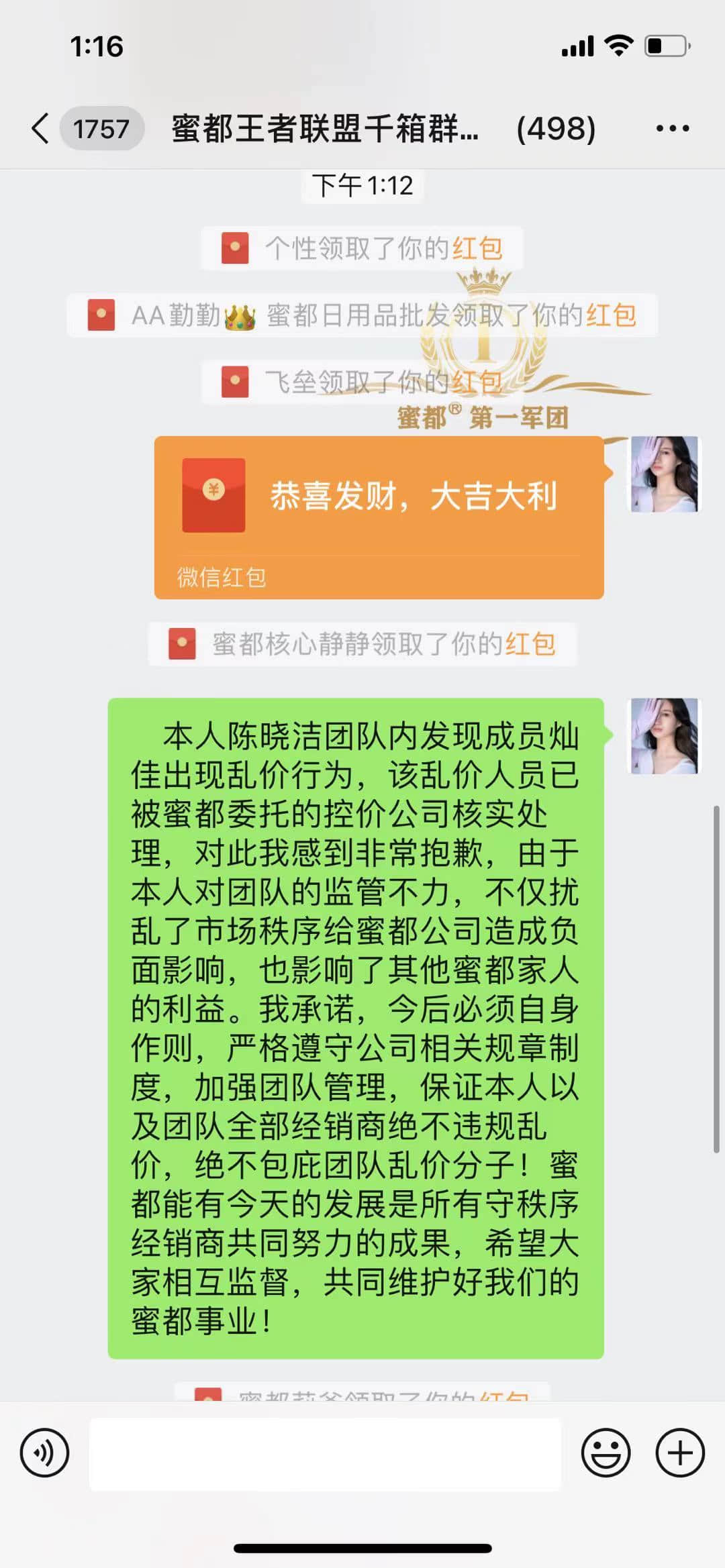Tap the voice input icon
This screenshot has width=725, height=1568.
[44, 1453]
